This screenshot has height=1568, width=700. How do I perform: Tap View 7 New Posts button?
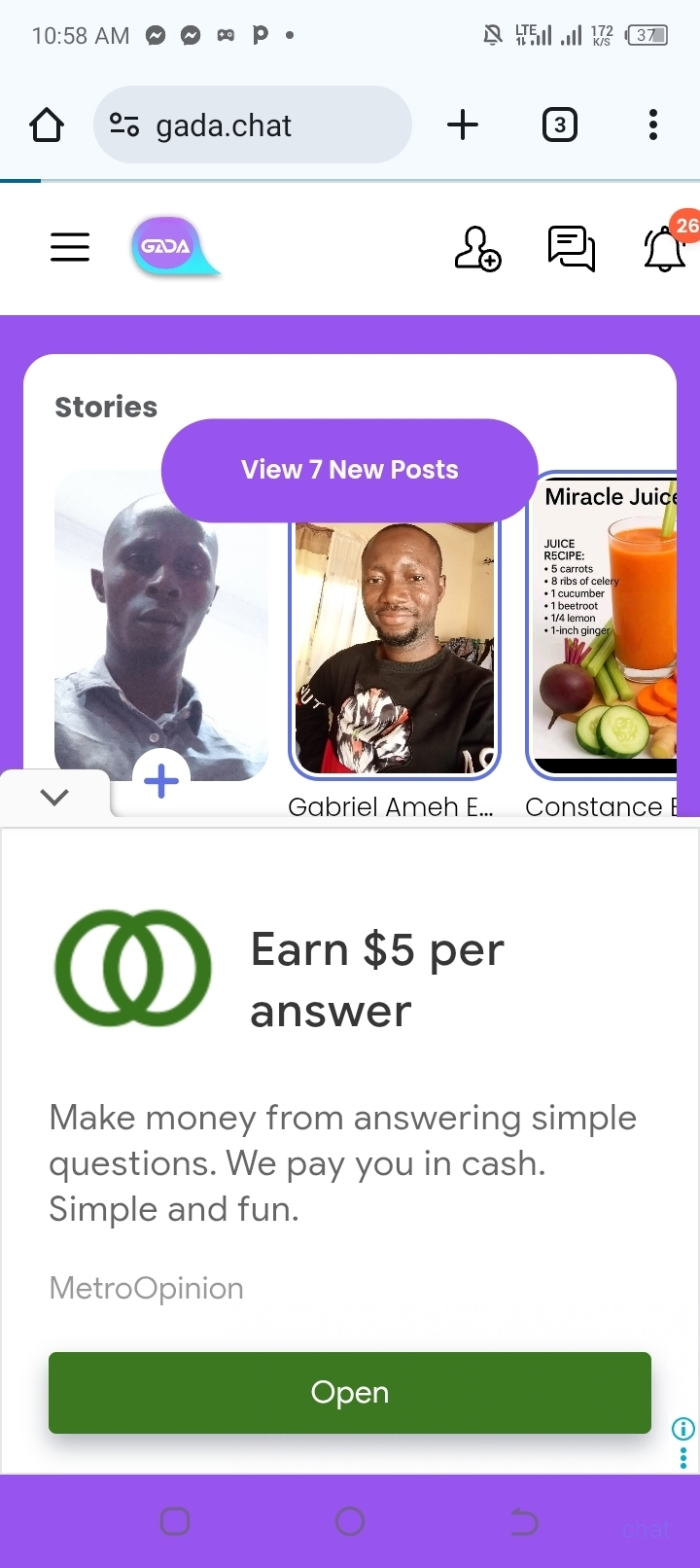350,470
